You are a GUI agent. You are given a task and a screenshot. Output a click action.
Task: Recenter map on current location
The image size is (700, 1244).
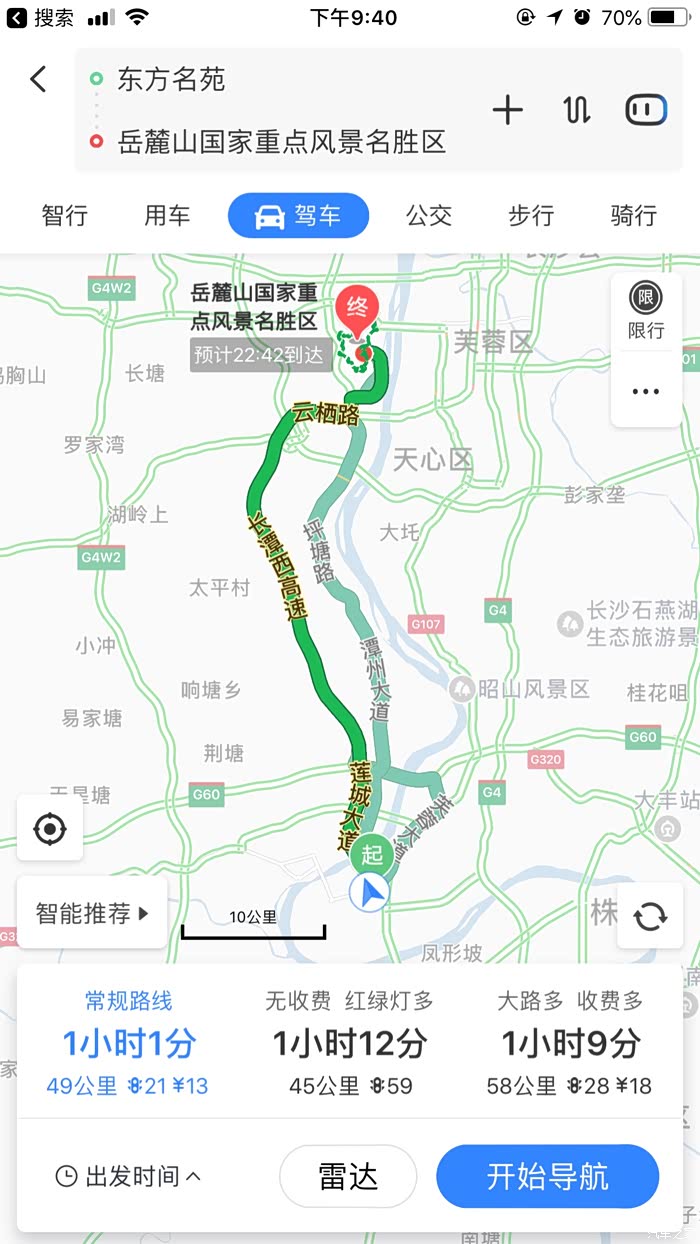tap(49, 829)
